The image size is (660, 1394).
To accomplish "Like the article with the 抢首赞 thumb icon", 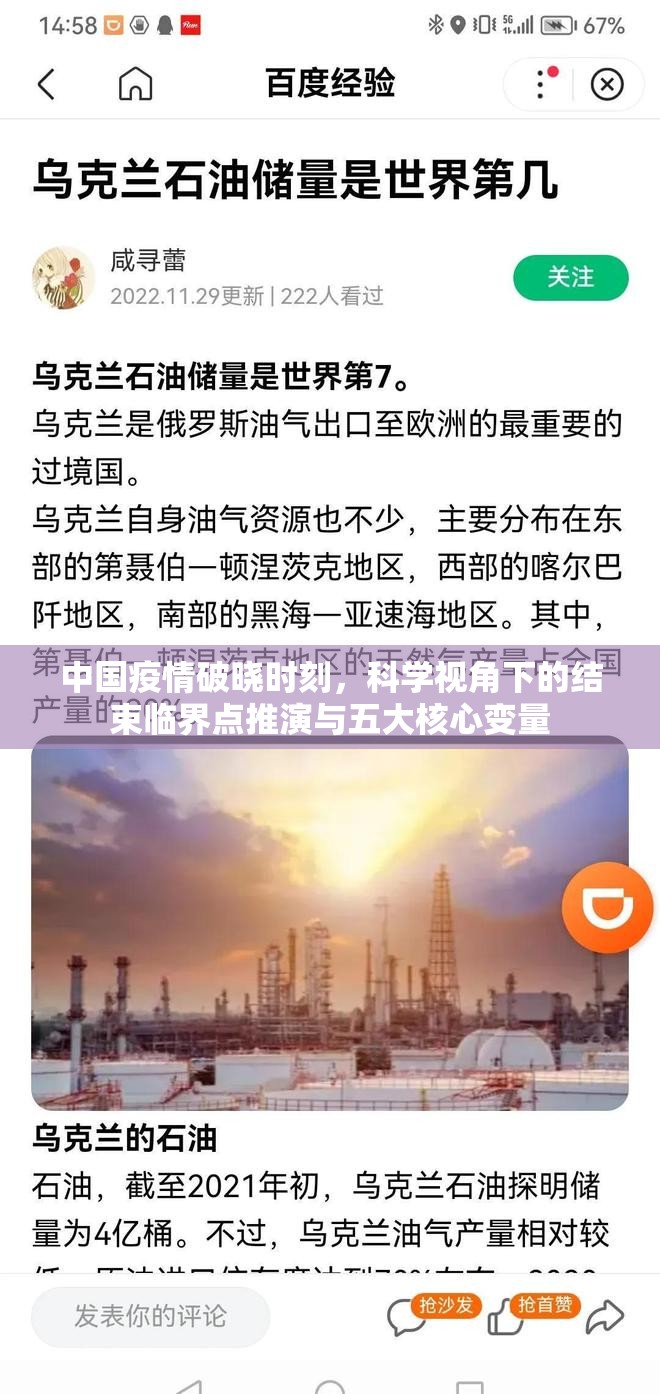I will tap(506, 1320).
